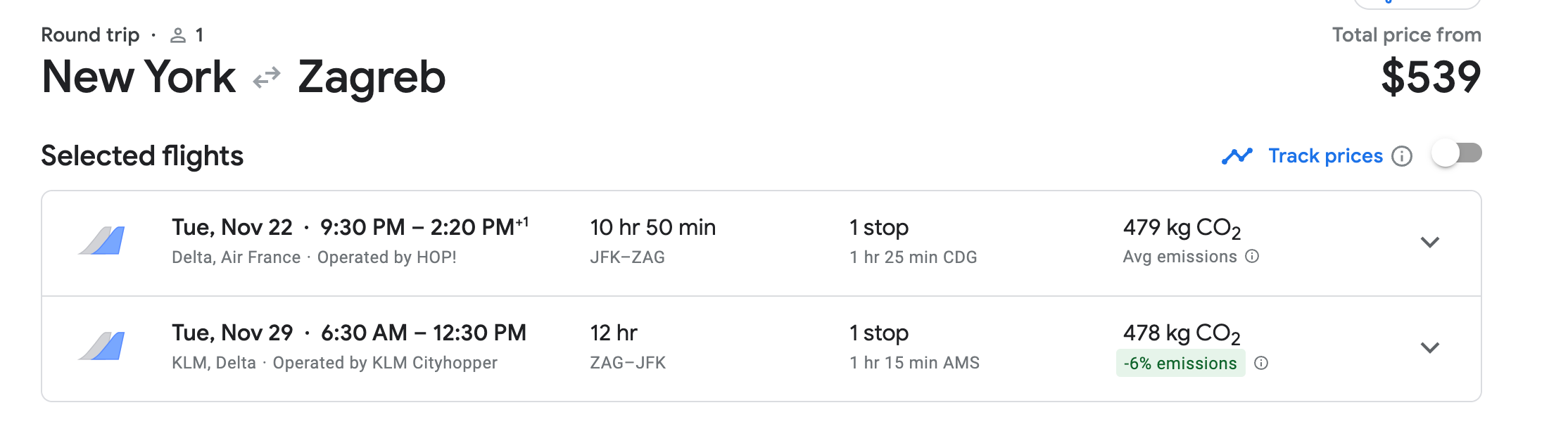Open Track prices info icon
Image resolution: width=1568 pixels, height=436 pixels.
1402,156
